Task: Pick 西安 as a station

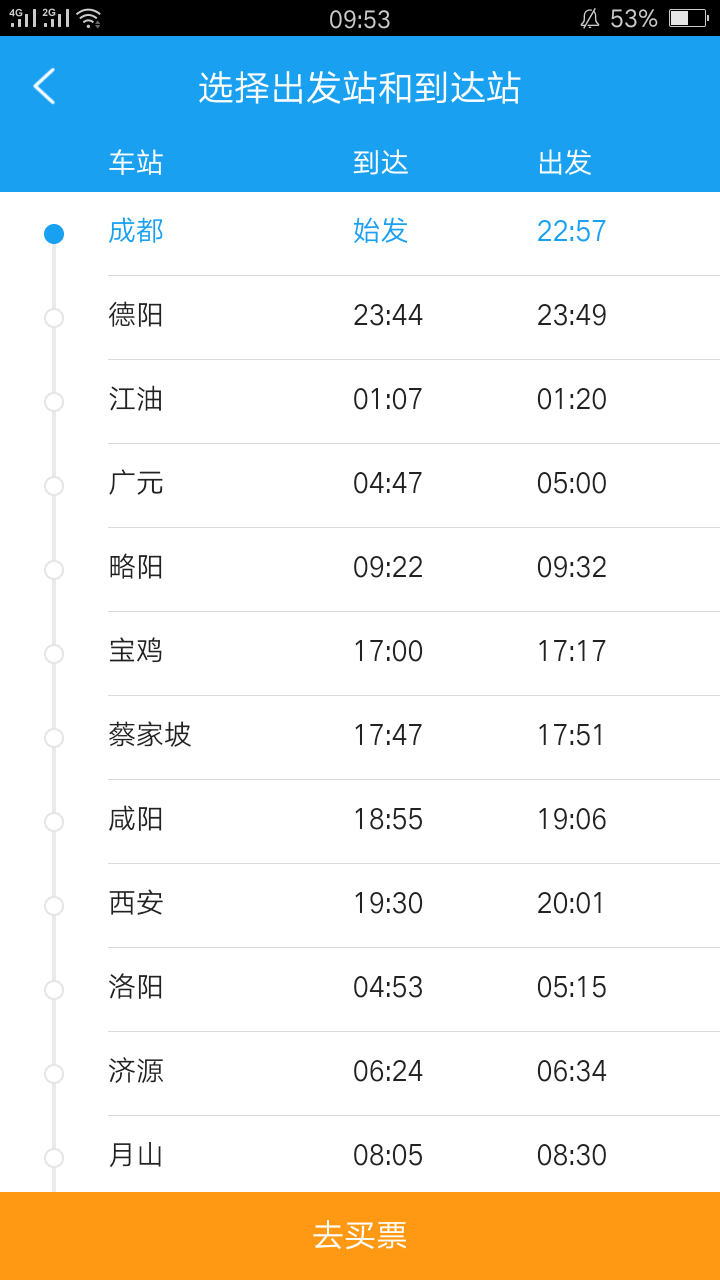Action: tap(360, 906)
